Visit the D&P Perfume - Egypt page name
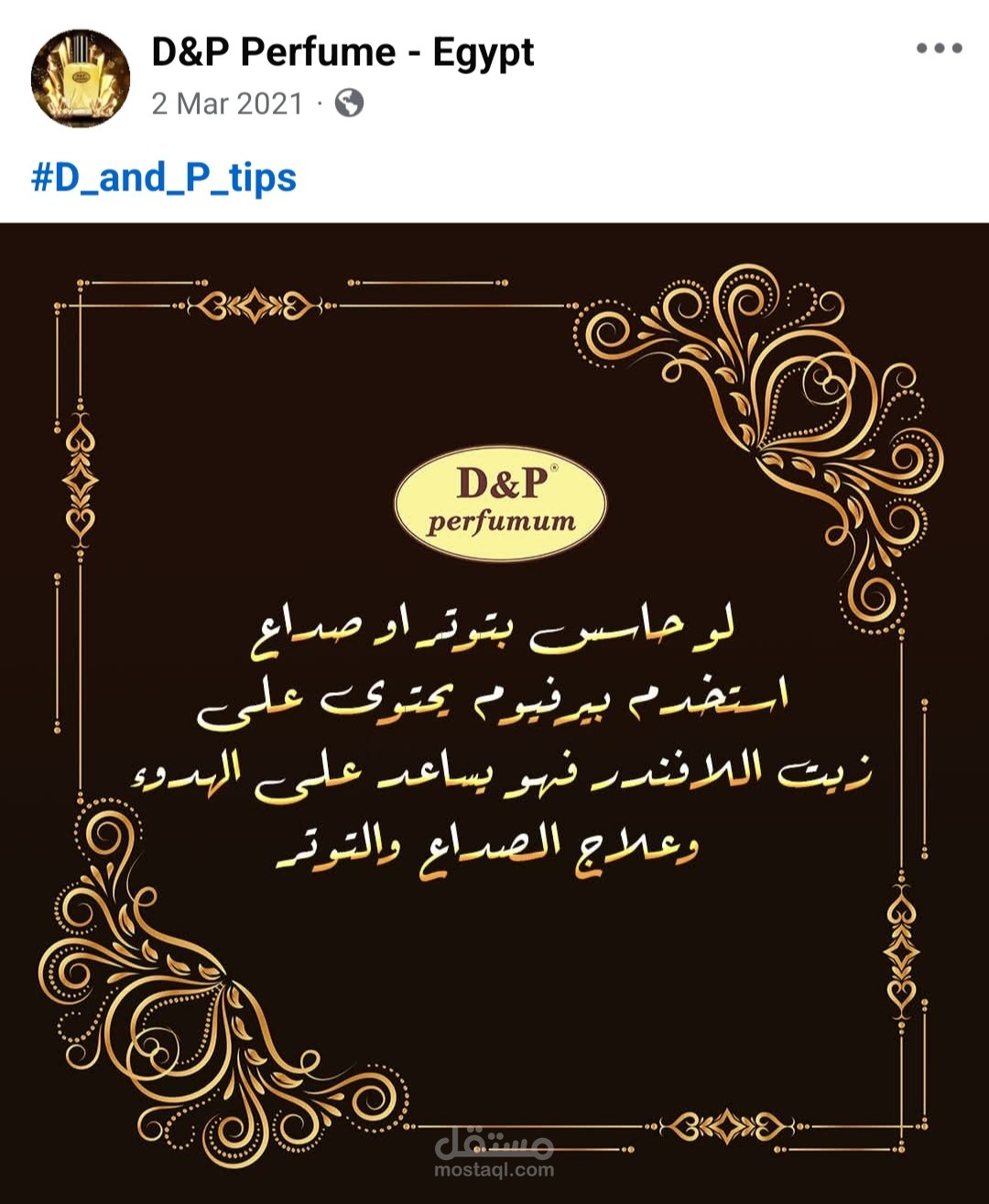 click(x=342, y=53)
